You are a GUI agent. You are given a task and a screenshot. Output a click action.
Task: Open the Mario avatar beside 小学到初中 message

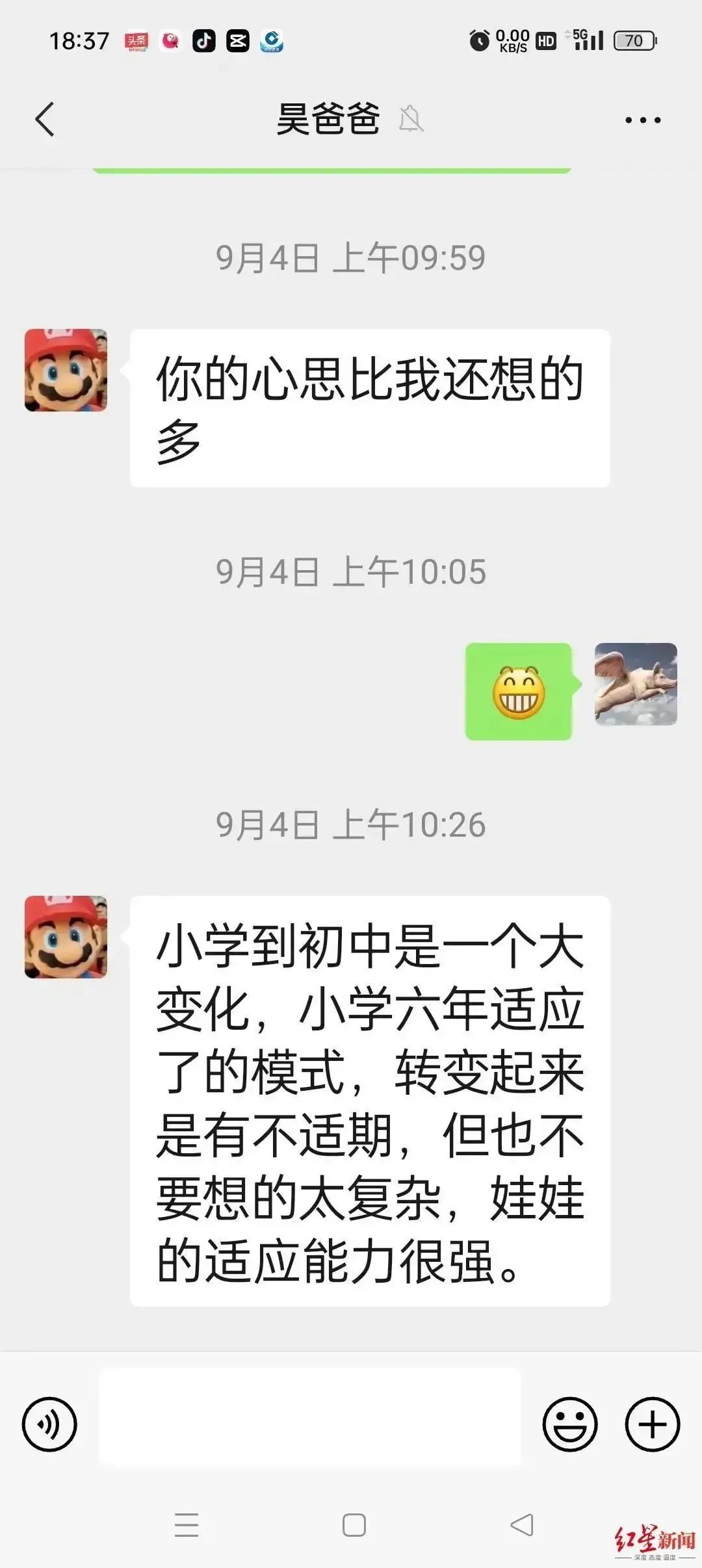pyautogui.click(x=66, y=937)
